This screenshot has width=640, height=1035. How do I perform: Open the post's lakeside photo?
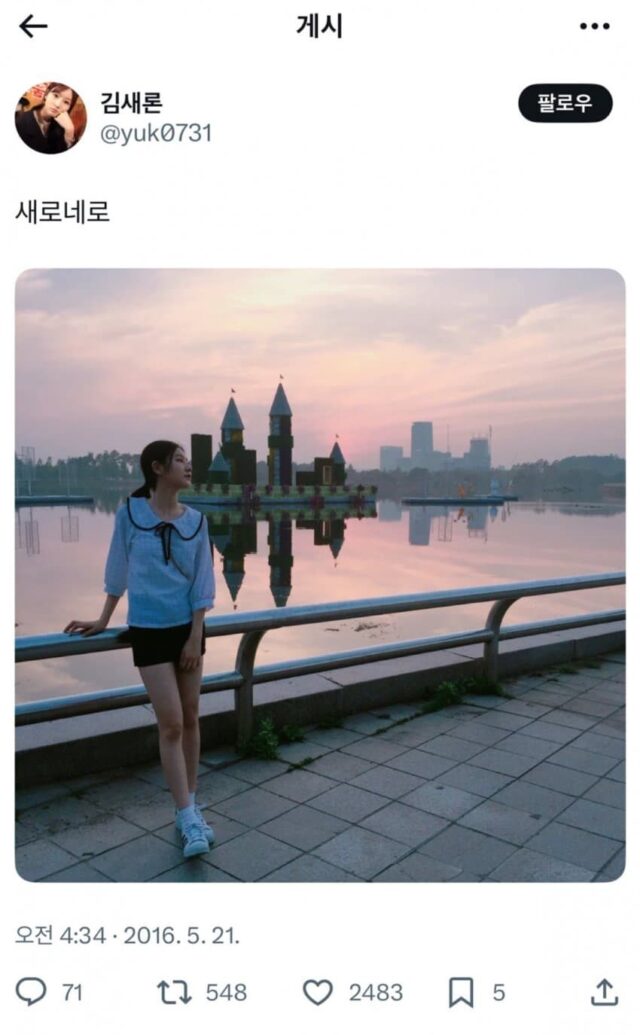click(320, 575)
